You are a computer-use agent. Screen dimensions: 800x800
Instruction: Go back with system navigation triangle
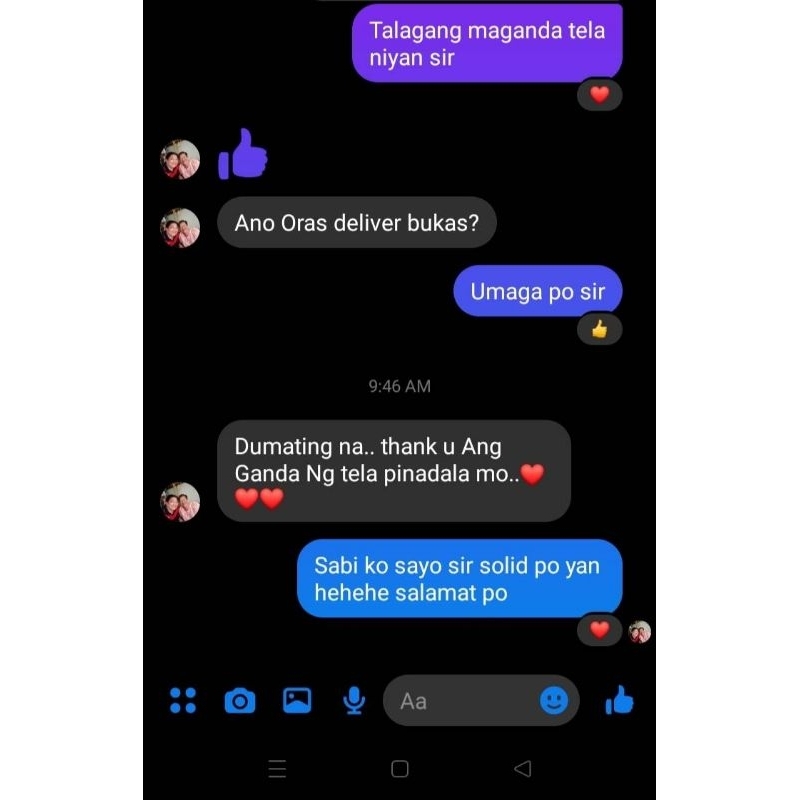(x=522, y=768)
